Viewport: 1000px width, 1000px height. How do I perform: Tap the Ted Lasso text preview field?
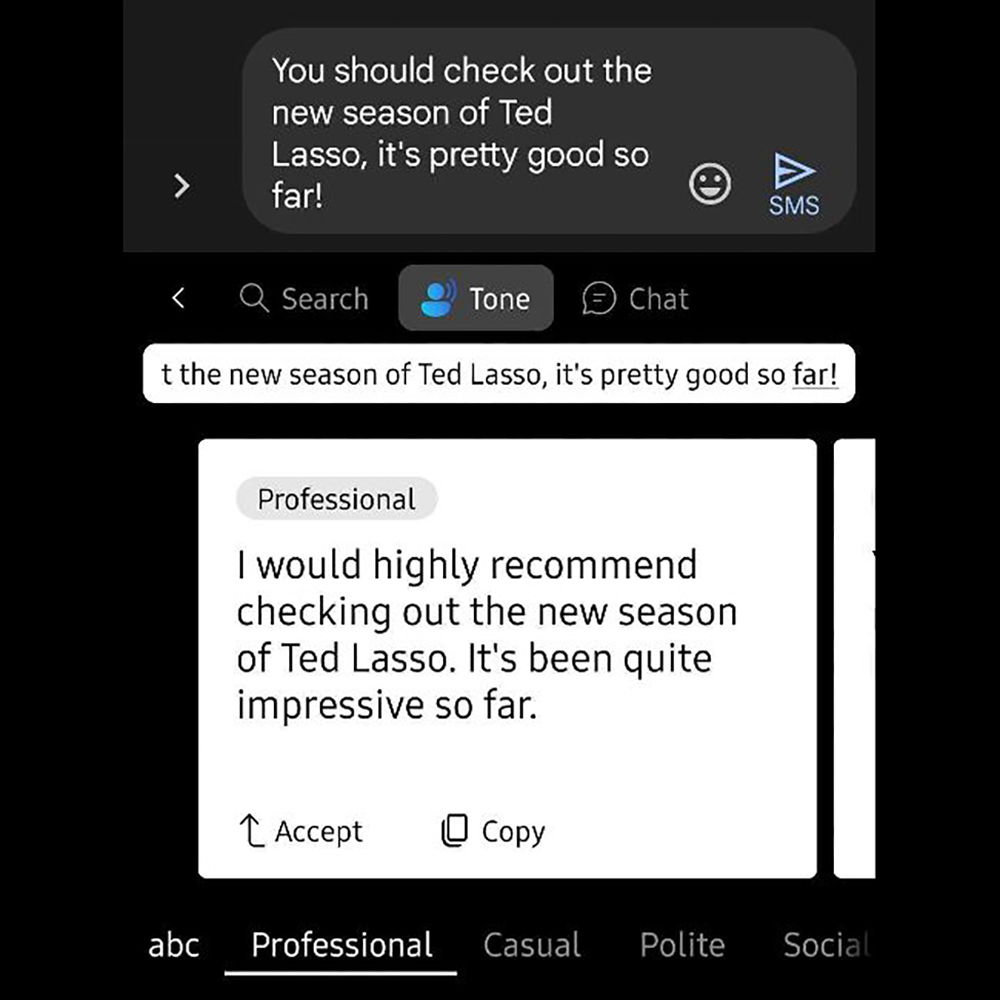498,375
